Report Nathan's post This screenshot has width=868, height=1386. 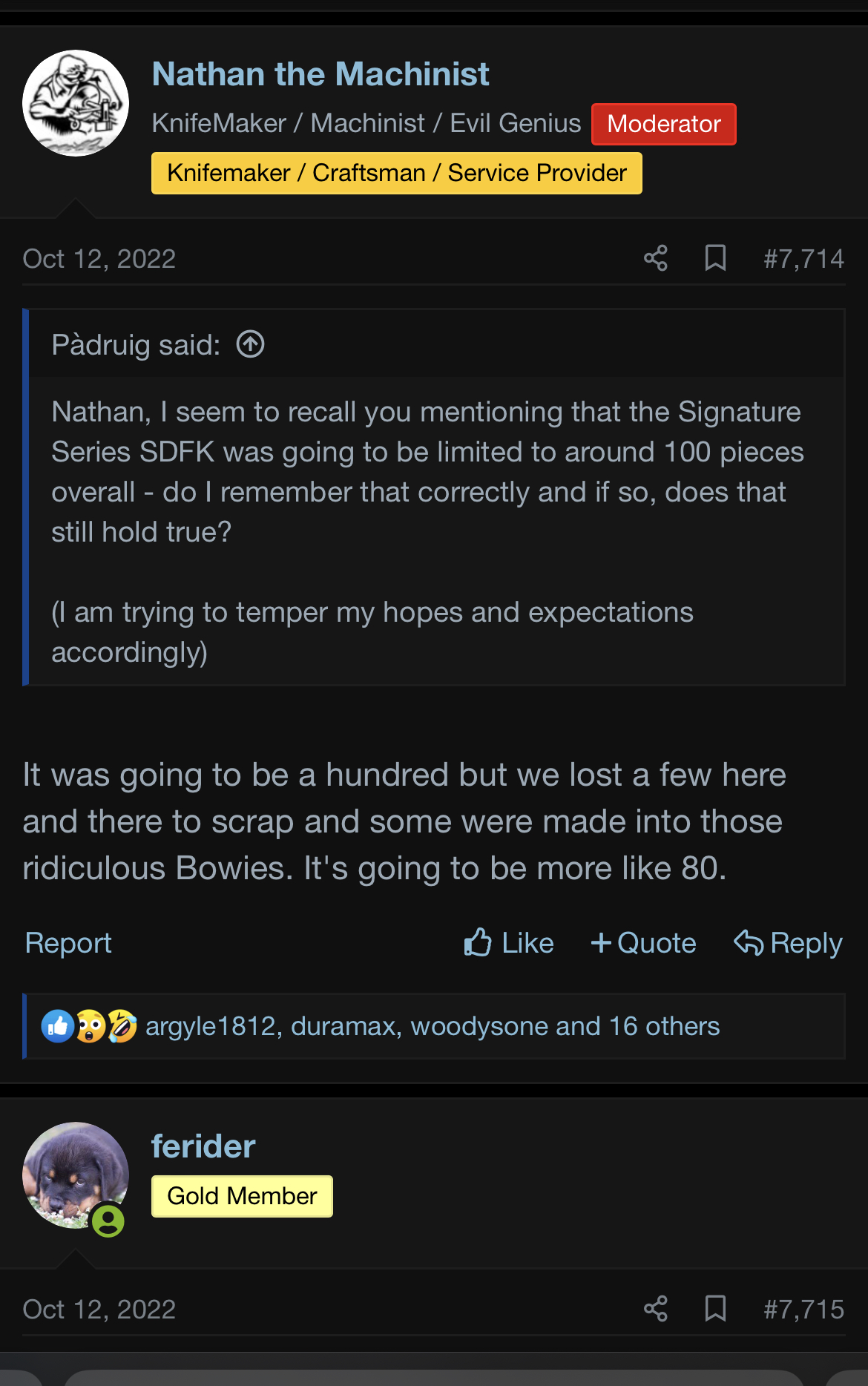(x=68, y=943)
